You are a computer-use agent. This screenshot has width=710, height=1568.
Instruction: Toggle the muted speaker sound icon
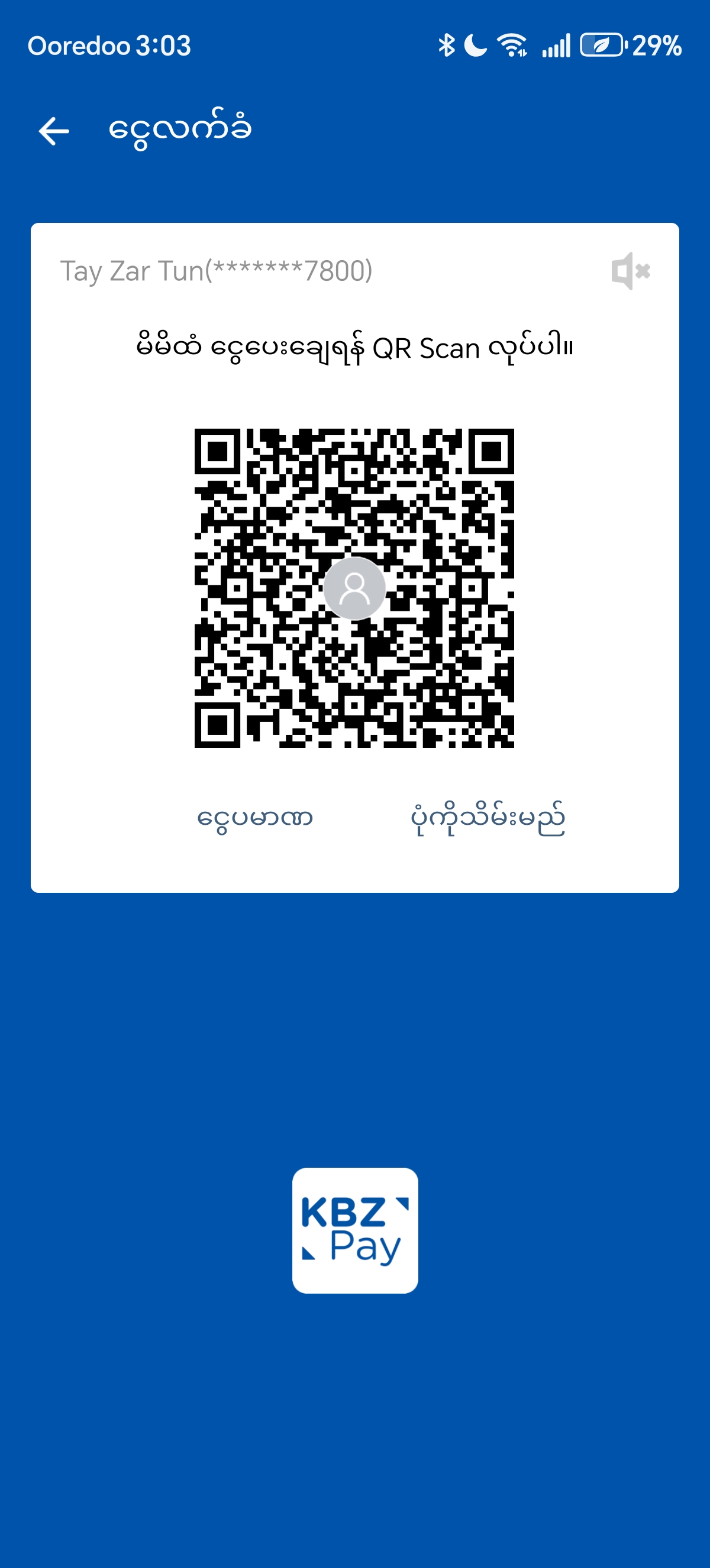[x=630, y=271]
